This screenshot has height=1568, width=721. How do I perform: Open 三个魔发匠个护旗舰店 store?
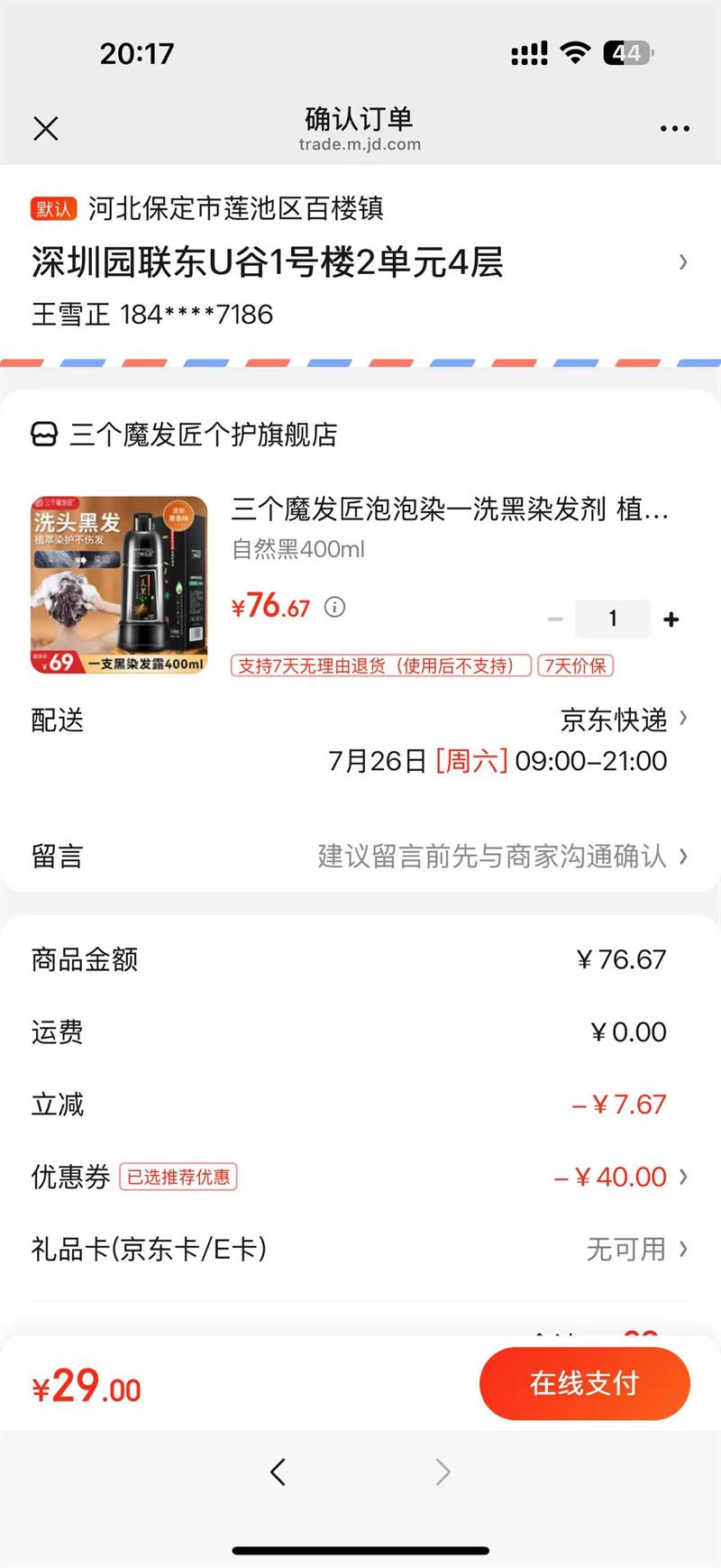(203, 435)
